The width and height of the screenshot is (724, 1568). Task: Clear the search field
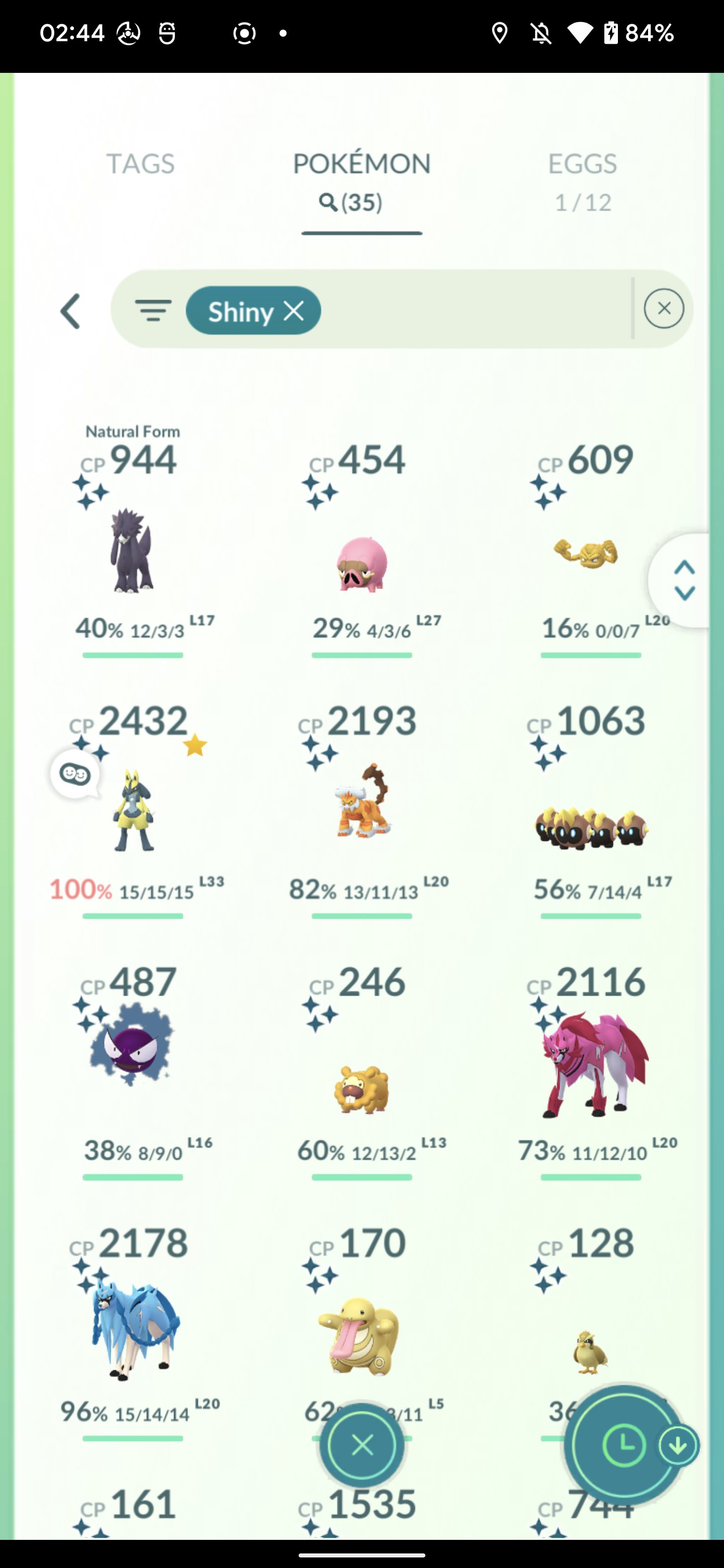(x=664, y=309)
